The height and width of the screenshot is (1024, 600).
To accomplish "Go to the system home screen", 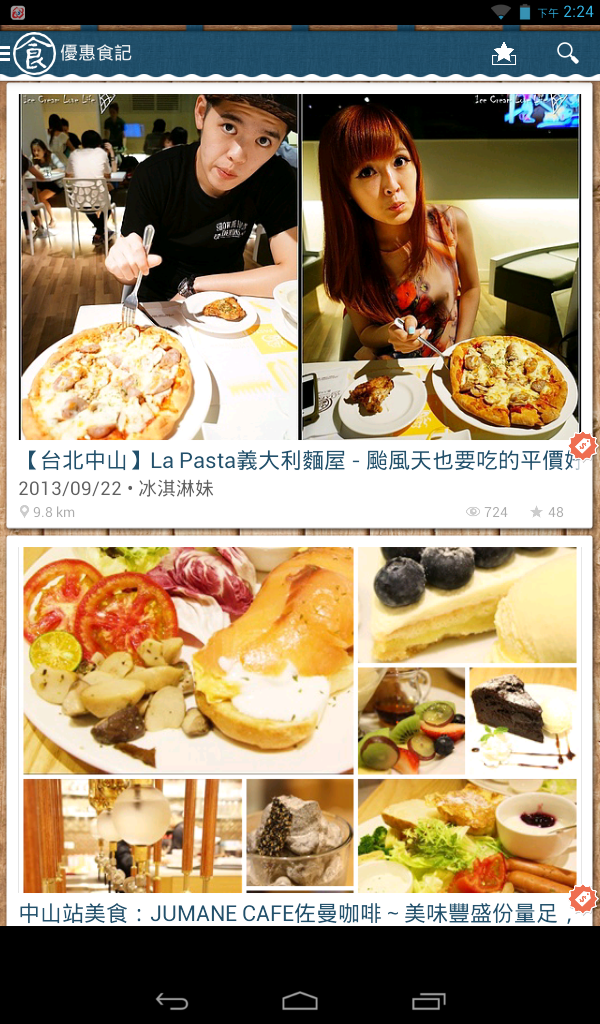I will 300,1000.
